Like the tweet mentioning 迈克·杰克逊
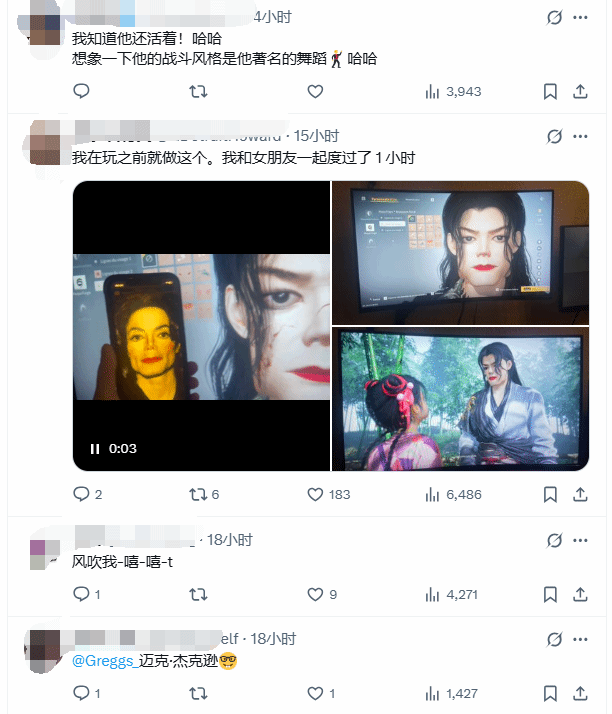612x714 pixels. coord(315,693)
